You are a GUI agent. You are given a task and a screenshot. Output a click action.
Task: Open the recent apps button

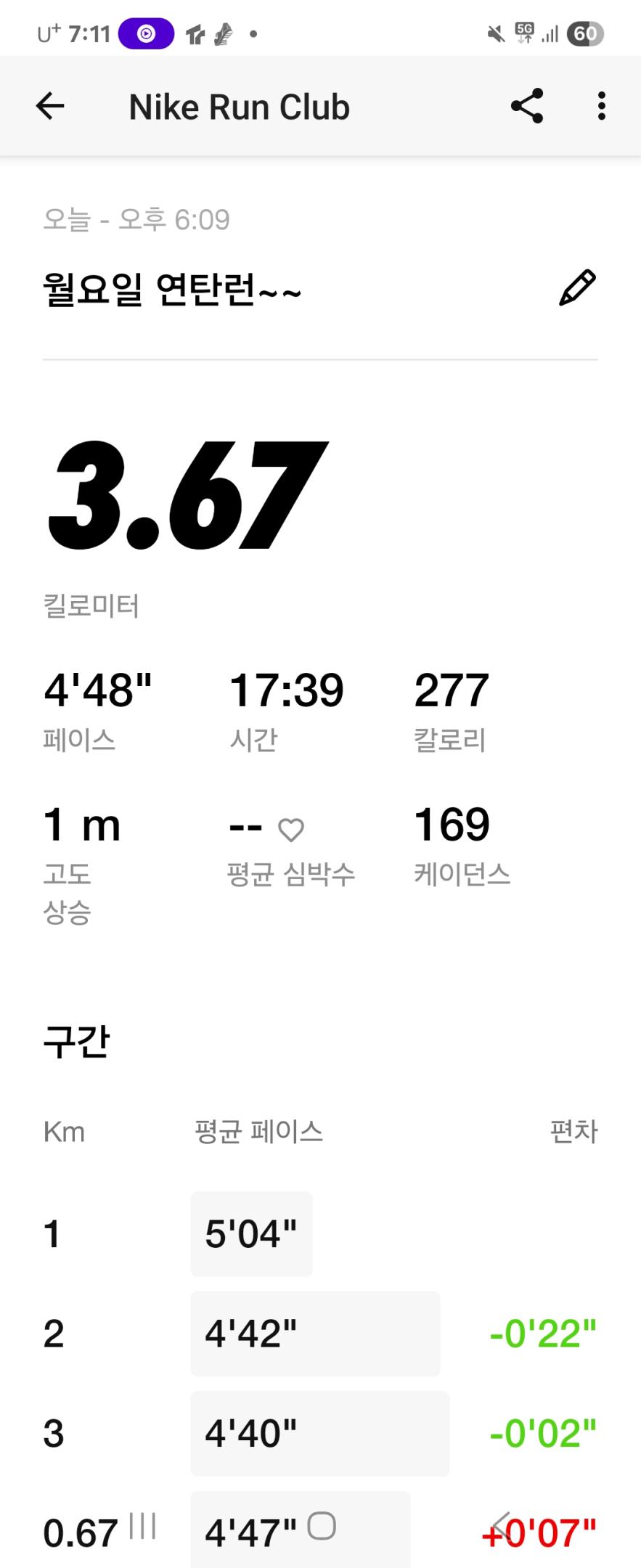pos(142,1525)
